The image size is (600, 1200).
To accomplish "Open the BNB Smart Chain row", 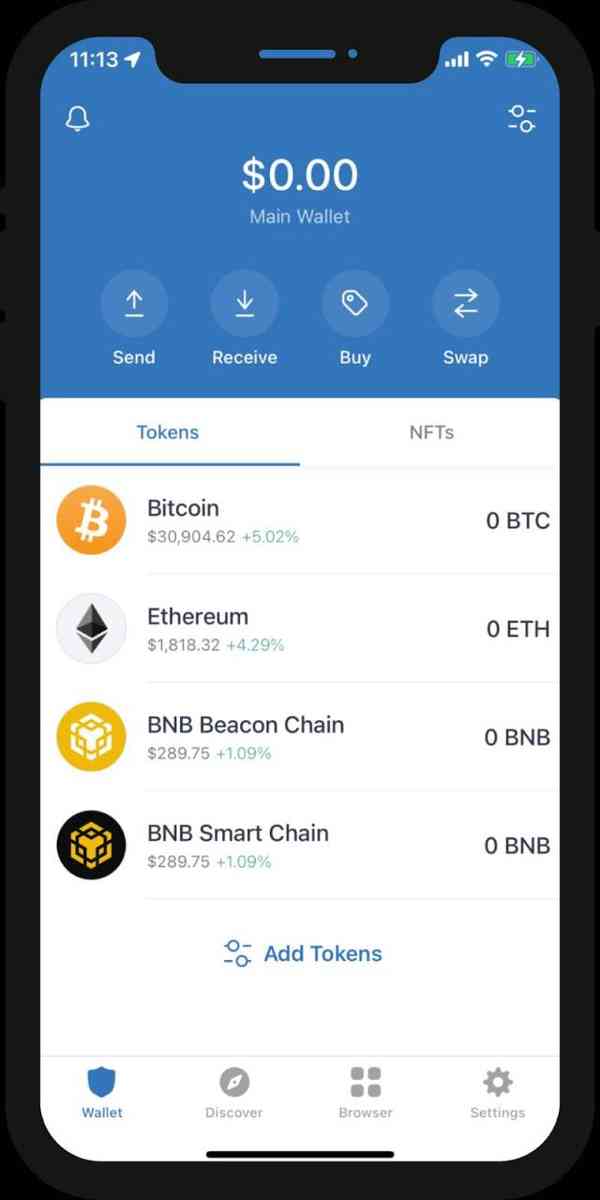I will (300, 845).
